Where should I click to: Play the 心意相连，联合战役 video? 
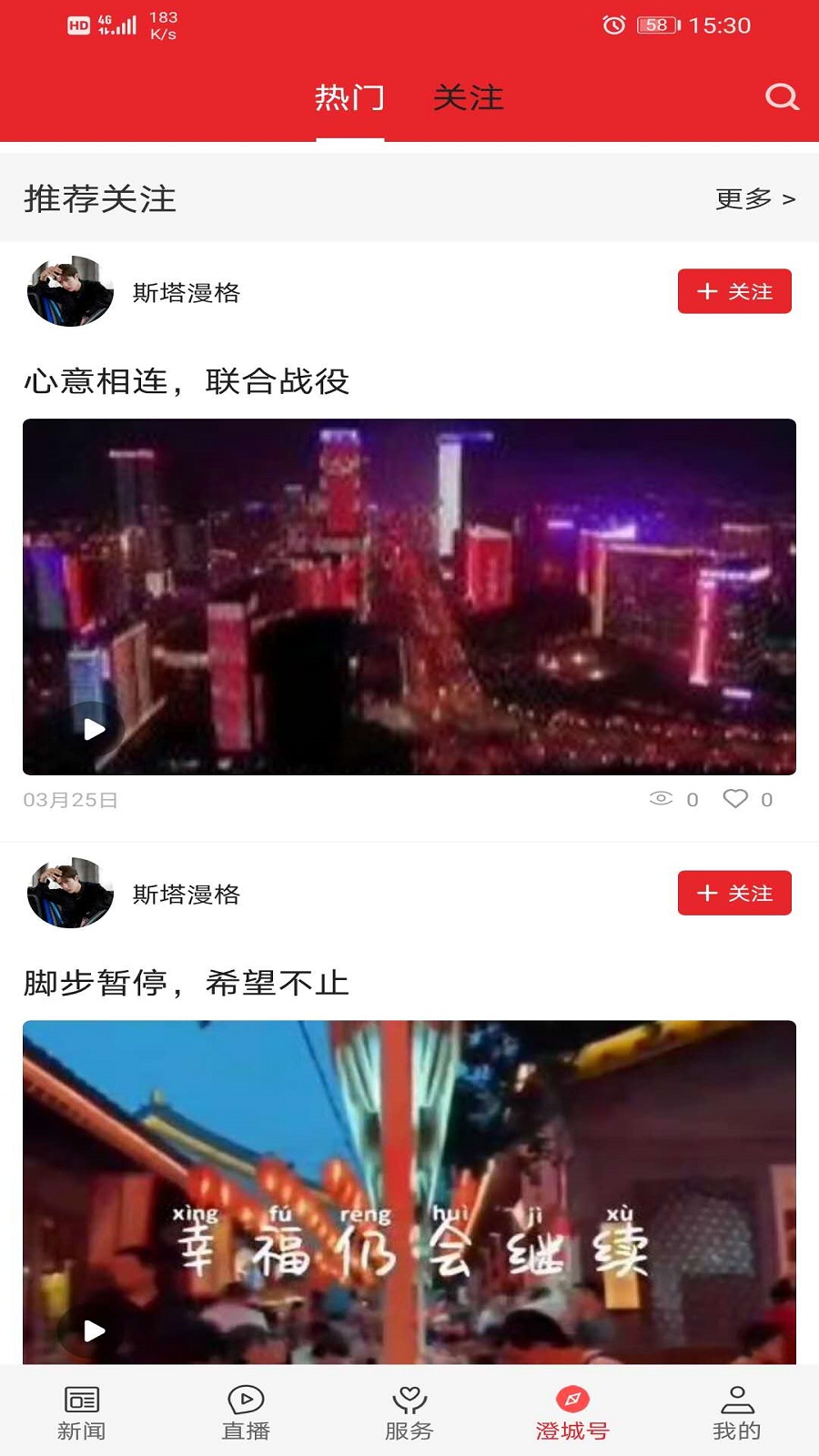click(x=95, y=729)
